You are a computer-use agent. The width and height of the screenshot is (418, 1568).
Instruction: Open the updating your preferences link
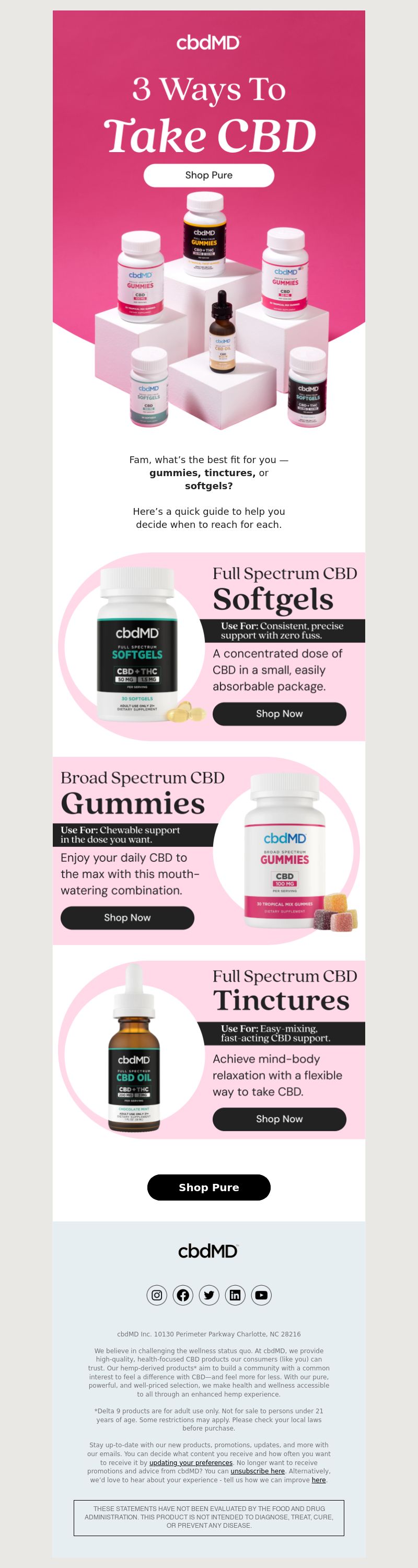191,1463
